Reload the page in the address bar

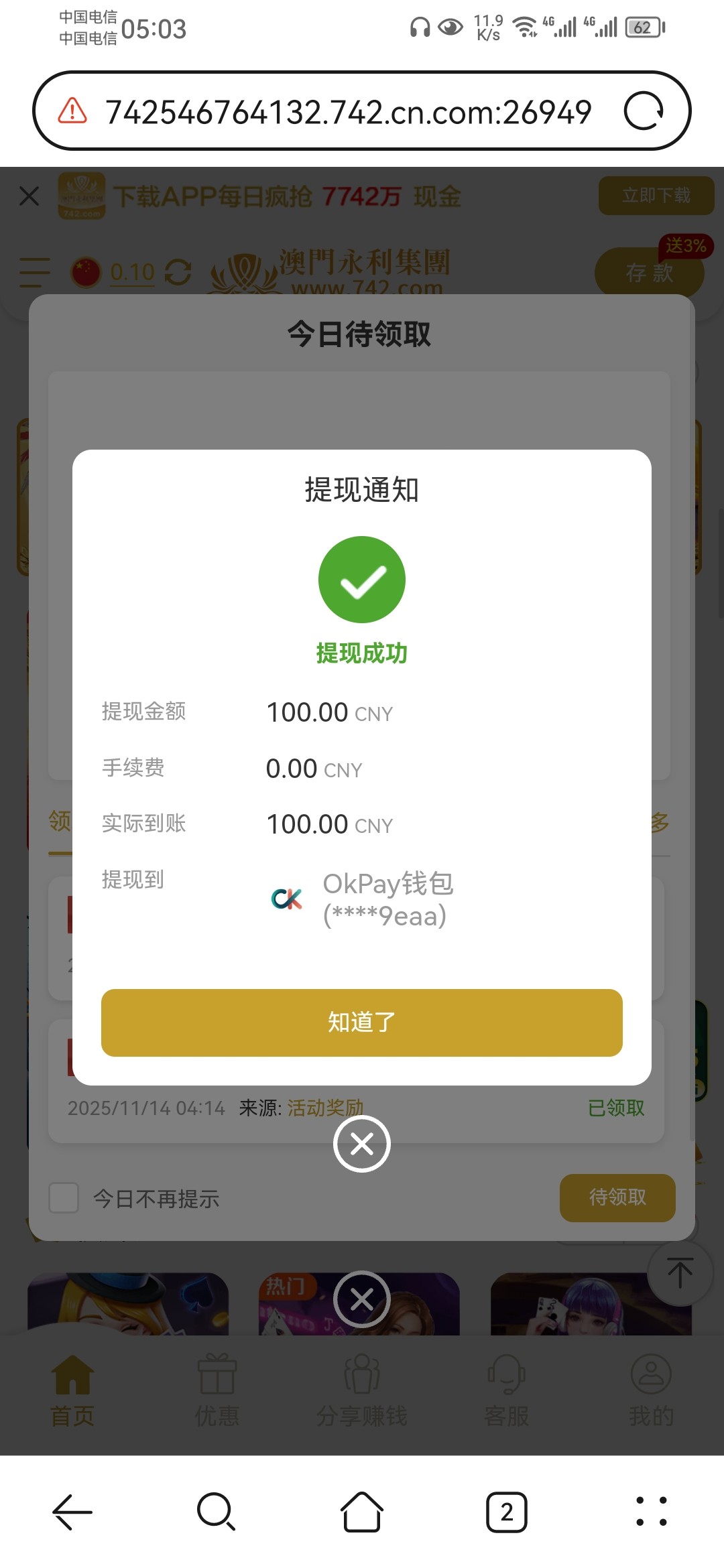(x=643, y=111)
